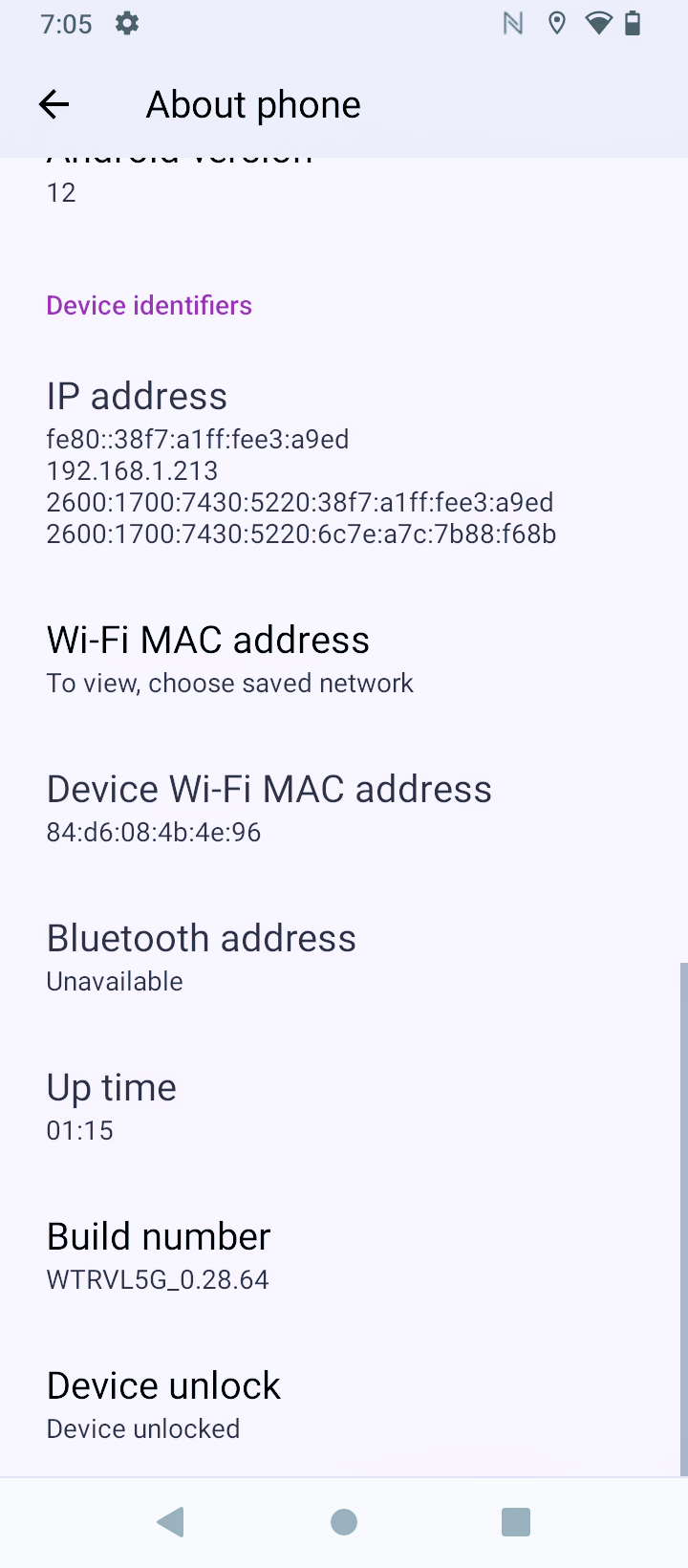
Task: Tap the Bluetooth address row
Action: [x=344, y=957]
